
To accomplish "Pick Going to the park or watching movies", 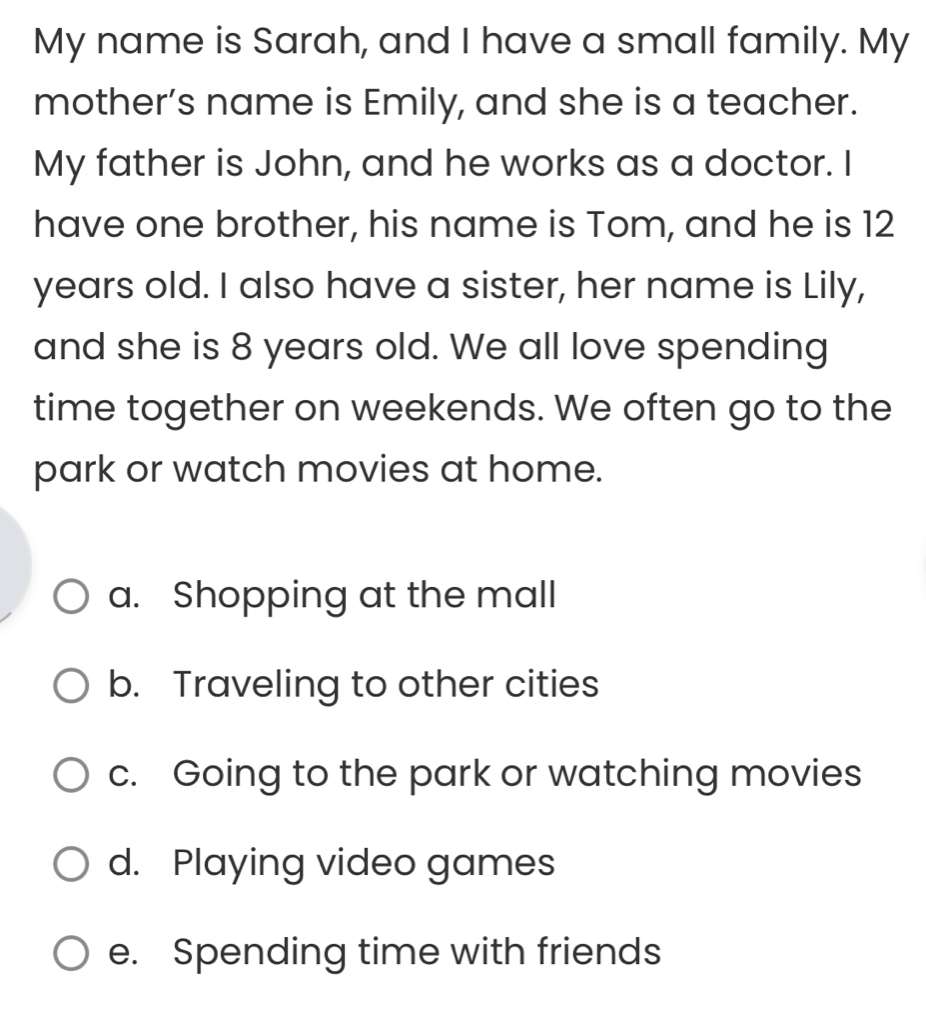I will point(70,775).
